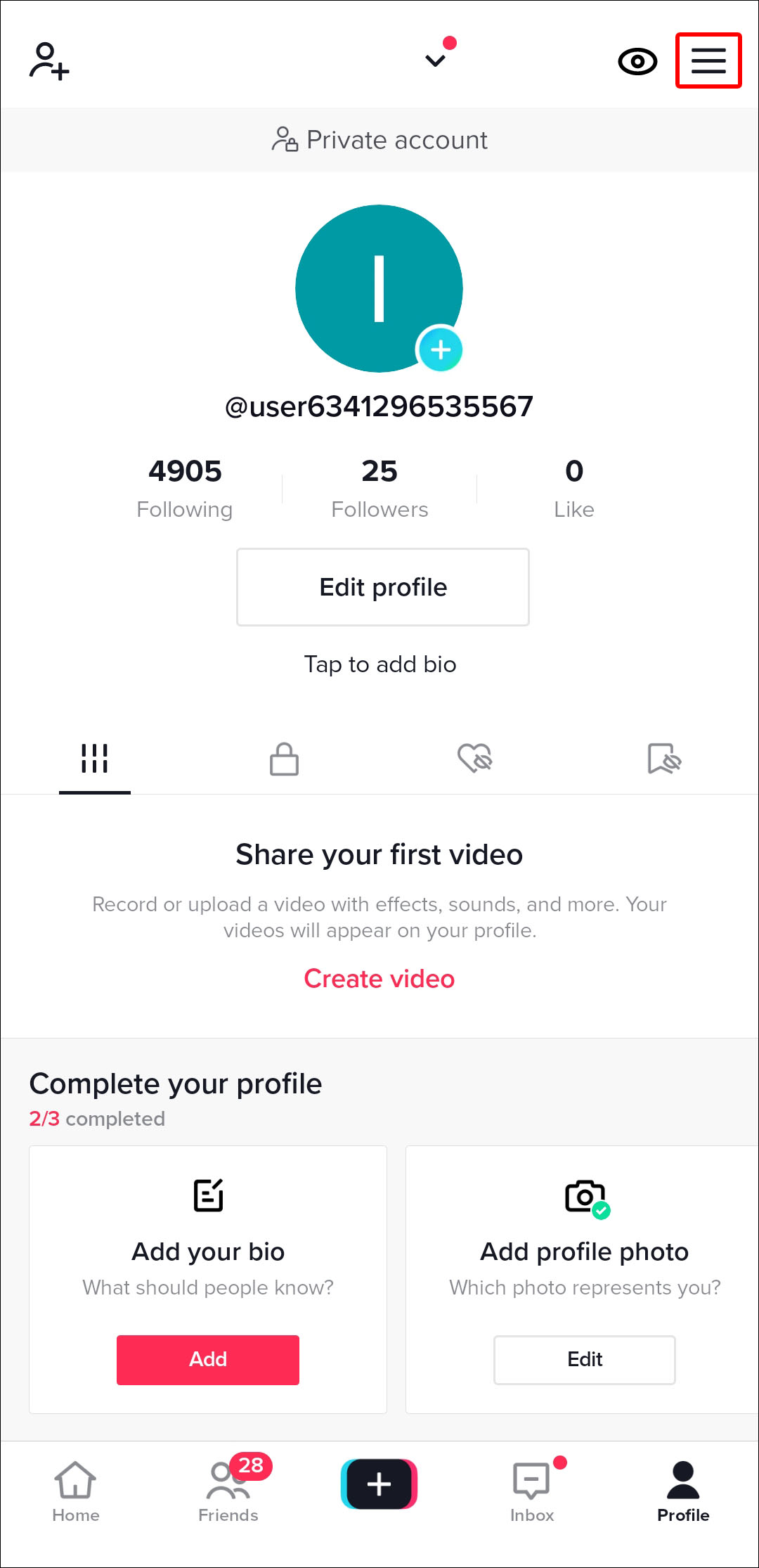This screenshot has width=759, height=1568.
Task: Tap the add photo plus on avatar
Action: click(441, 348)
